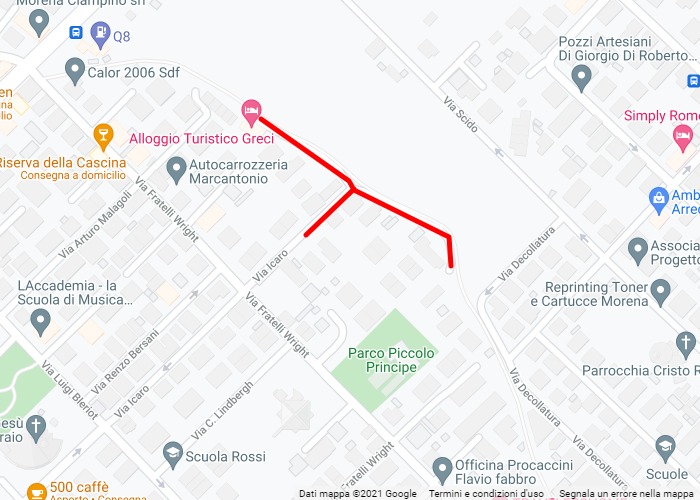Open the Alloggio Turistico Greci hotel marker

251,109
